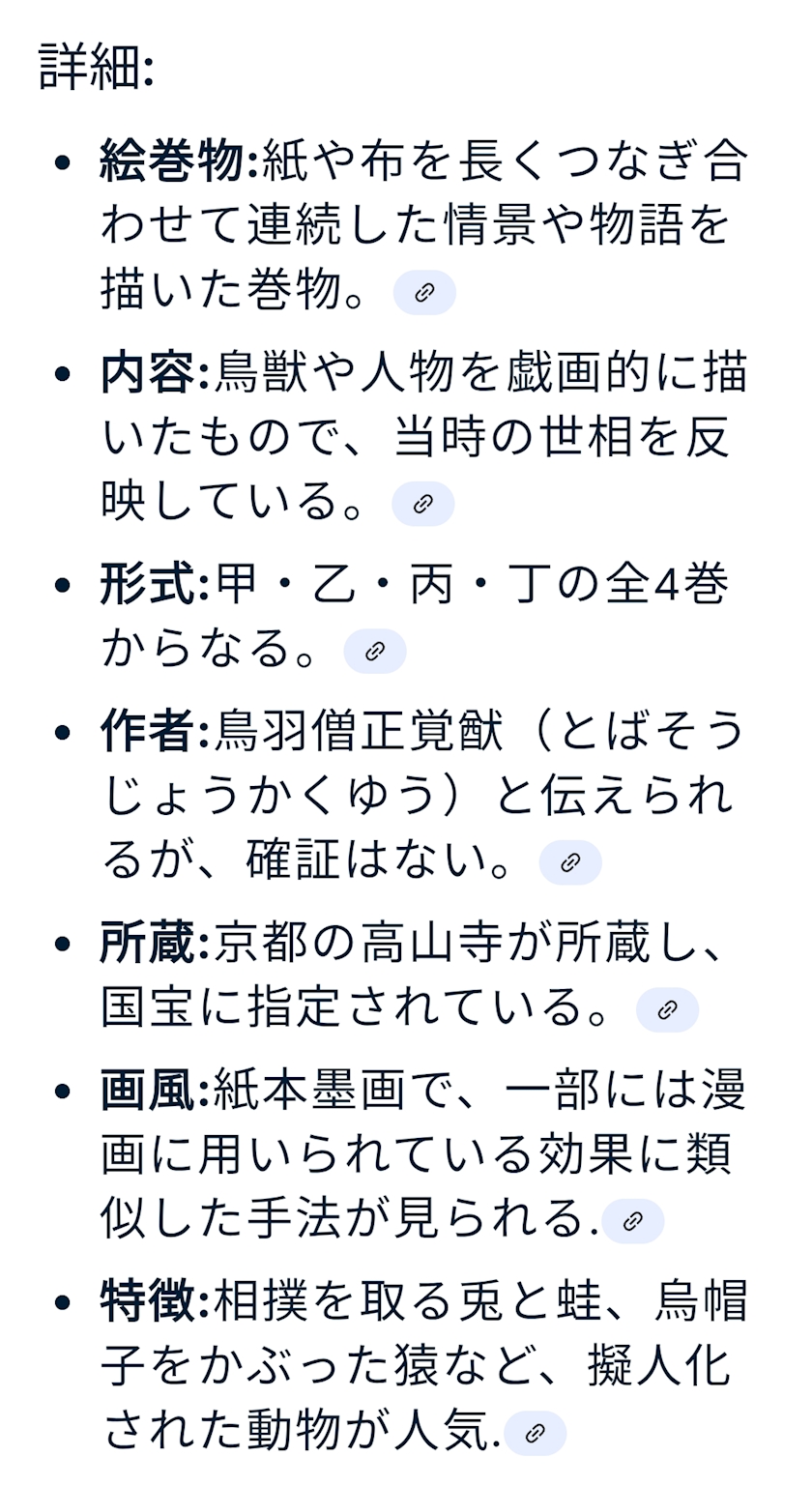Open the citation link after 作者 entry
Screen dimensions: 812x1486
click(570, 862)
